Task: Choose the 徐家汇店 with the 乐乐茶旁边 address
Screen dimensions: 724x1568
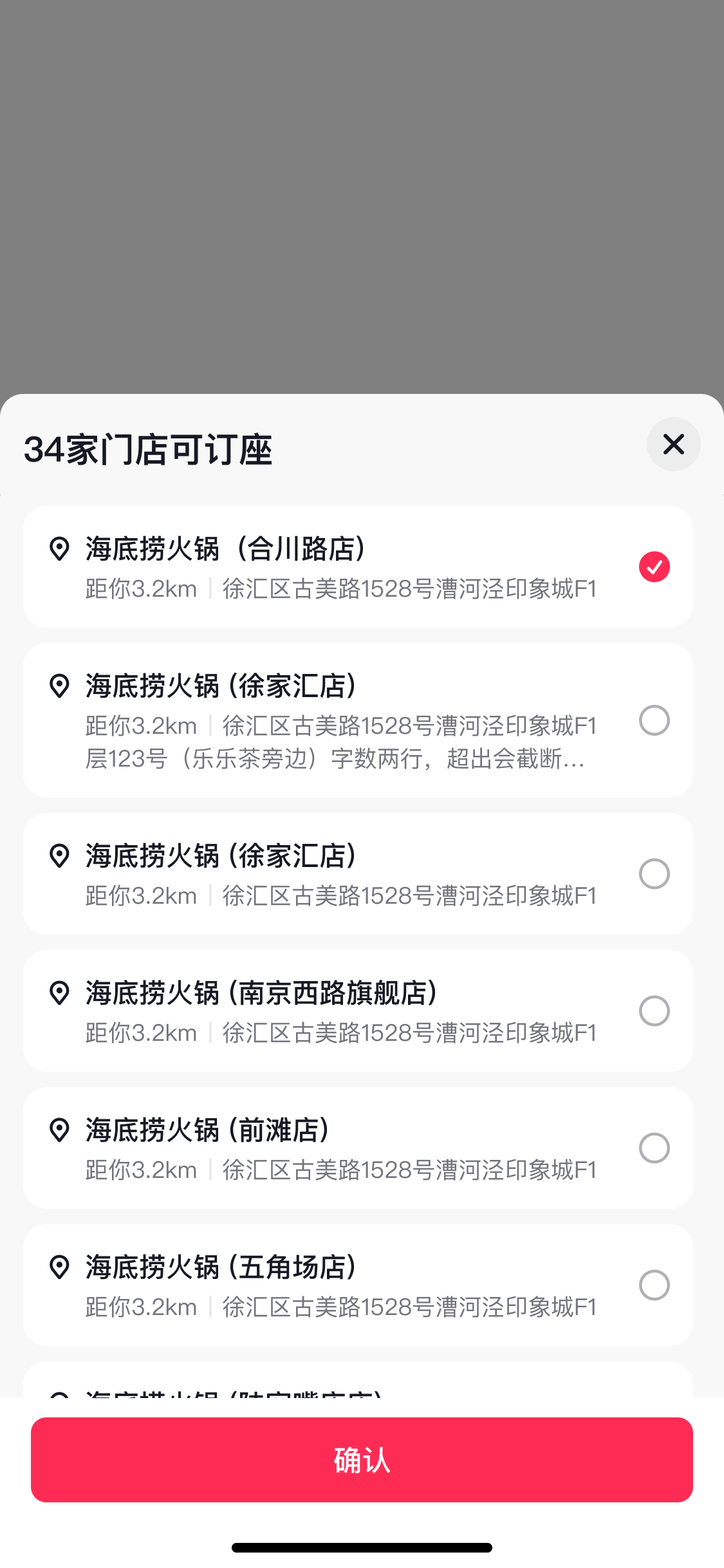Action: [x=654, y=720]
